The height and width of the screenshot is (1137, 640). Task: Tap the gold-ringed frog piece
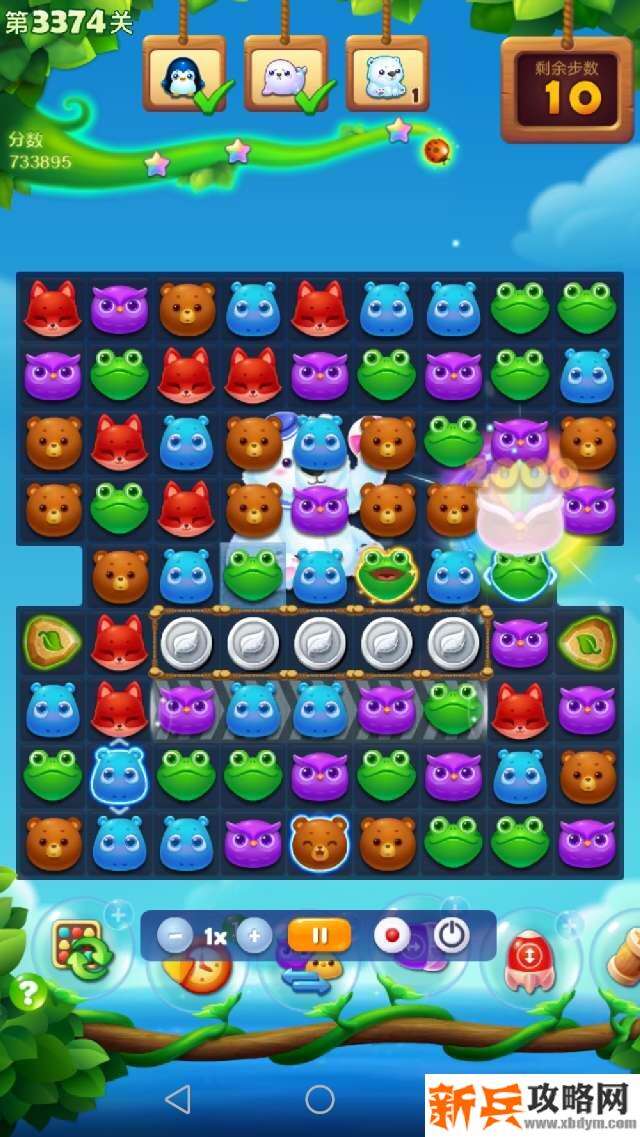pyautogui.click(x=386, y=573)
